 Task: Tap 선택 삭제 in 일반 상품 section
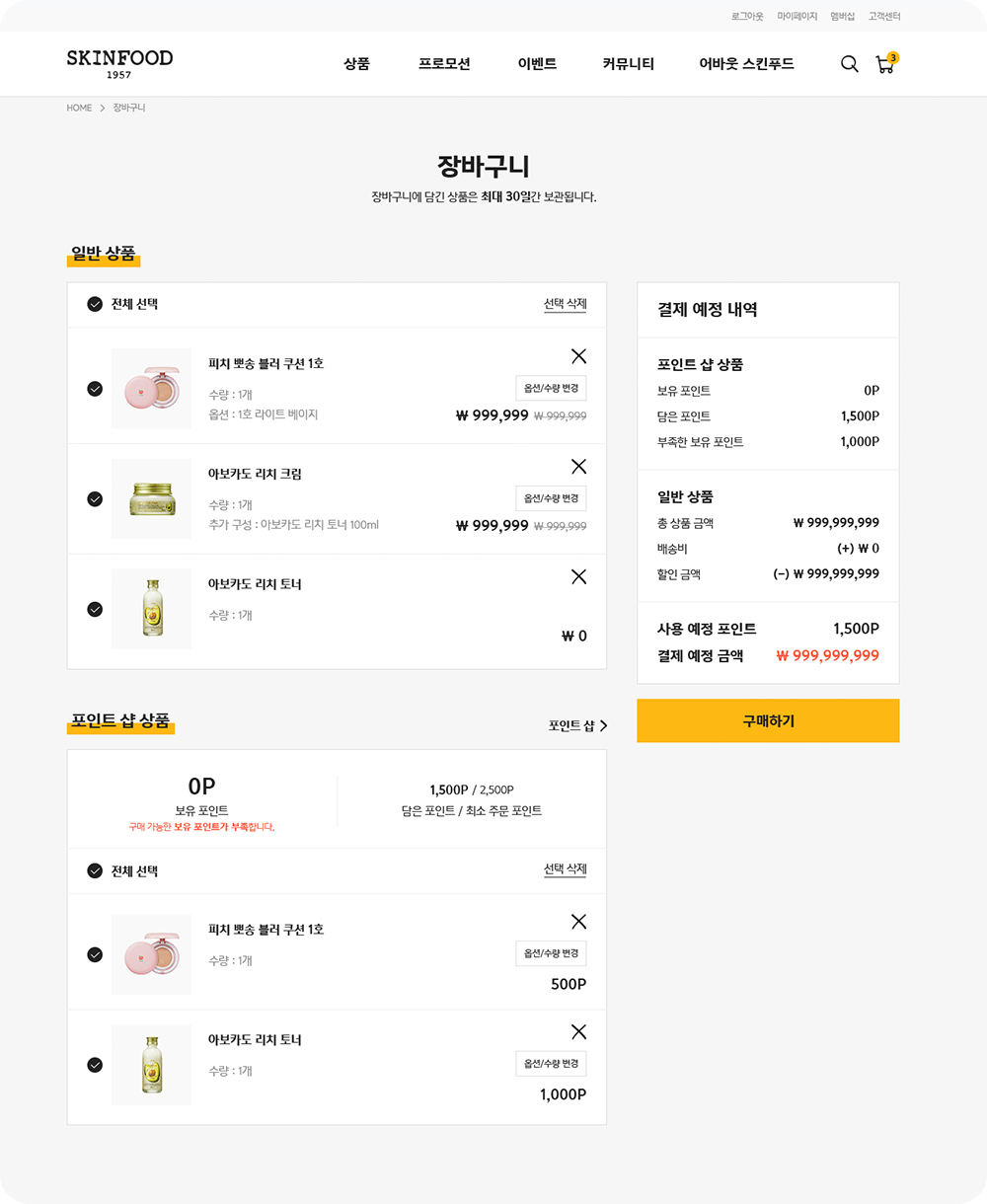click(565, 304)
